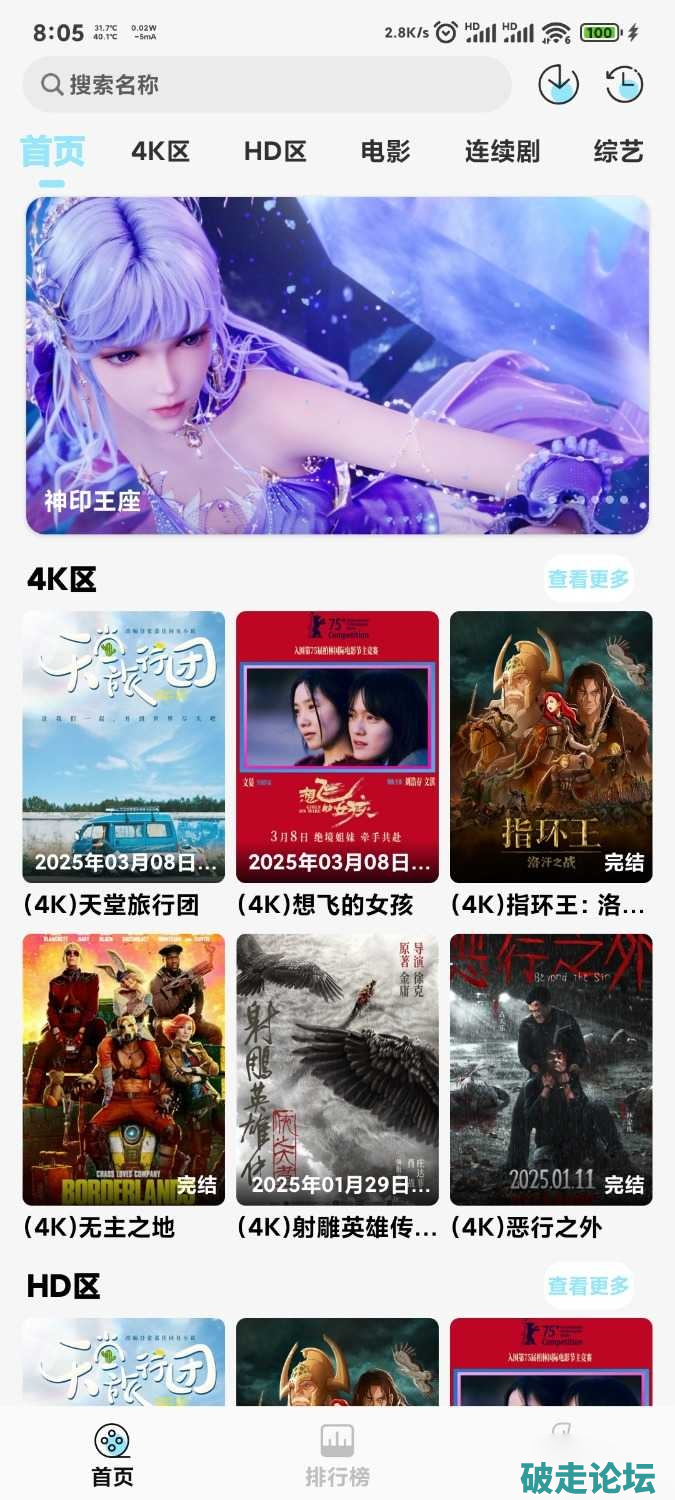Open the 神印王座 featured banner

click(337, 365)
